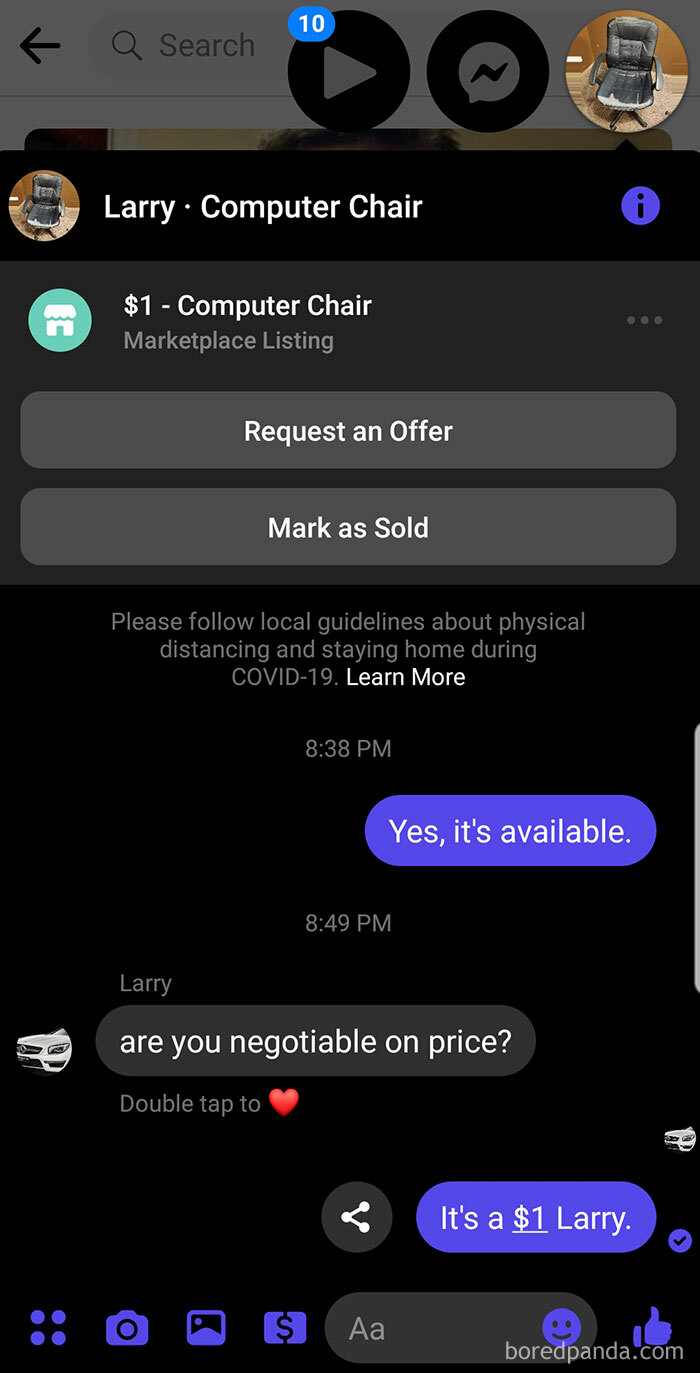Tap the underlined $1 in the message
The width and height of the screenshot is (700, 1373).
click(x=530, y=1218)
